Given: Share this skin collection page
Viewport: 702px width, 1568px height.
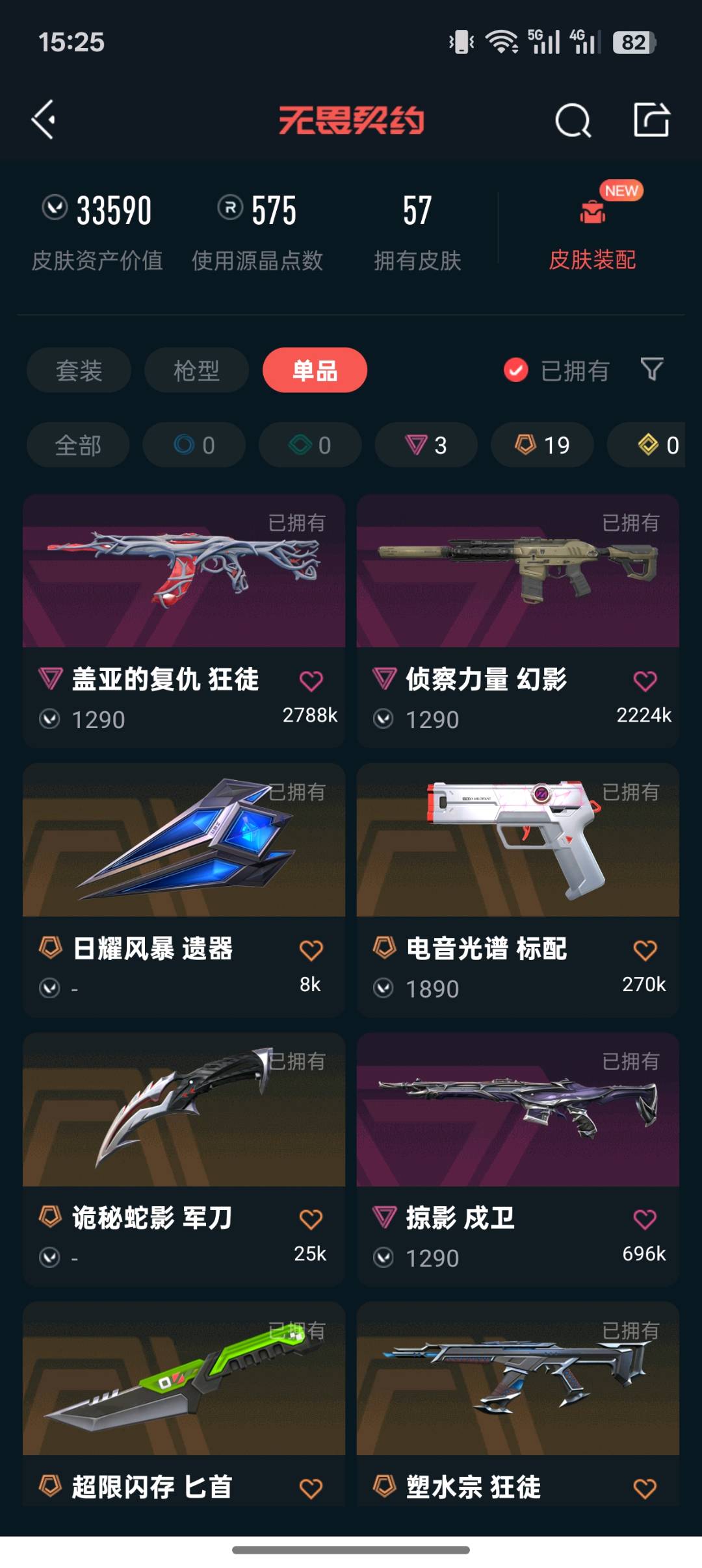Looking at the screenshot, I should click(651, 120).
